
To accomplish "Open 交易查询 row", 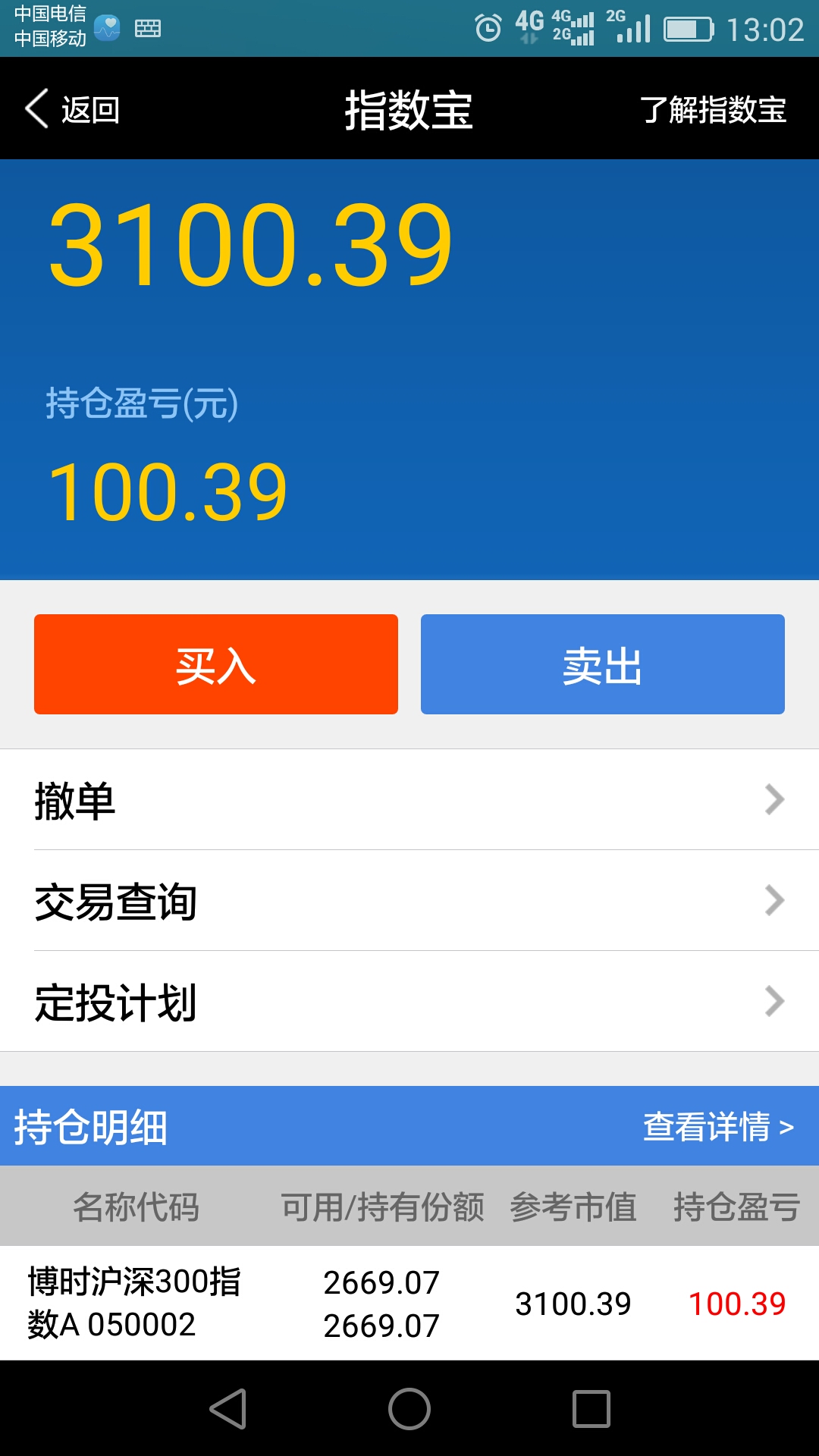I will [x=409, y=901].
